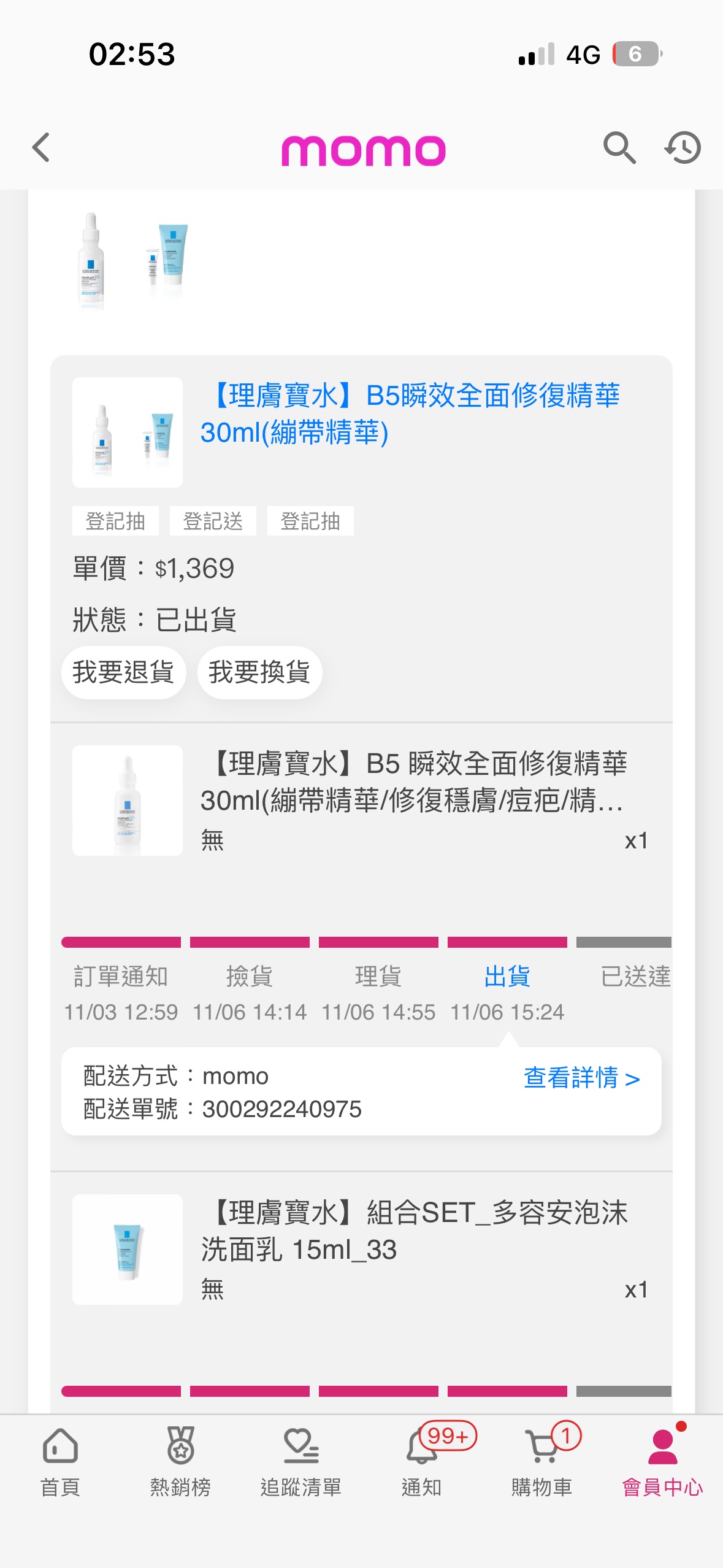Switch to the 熱銷榜 tab

coord(180,1461)
